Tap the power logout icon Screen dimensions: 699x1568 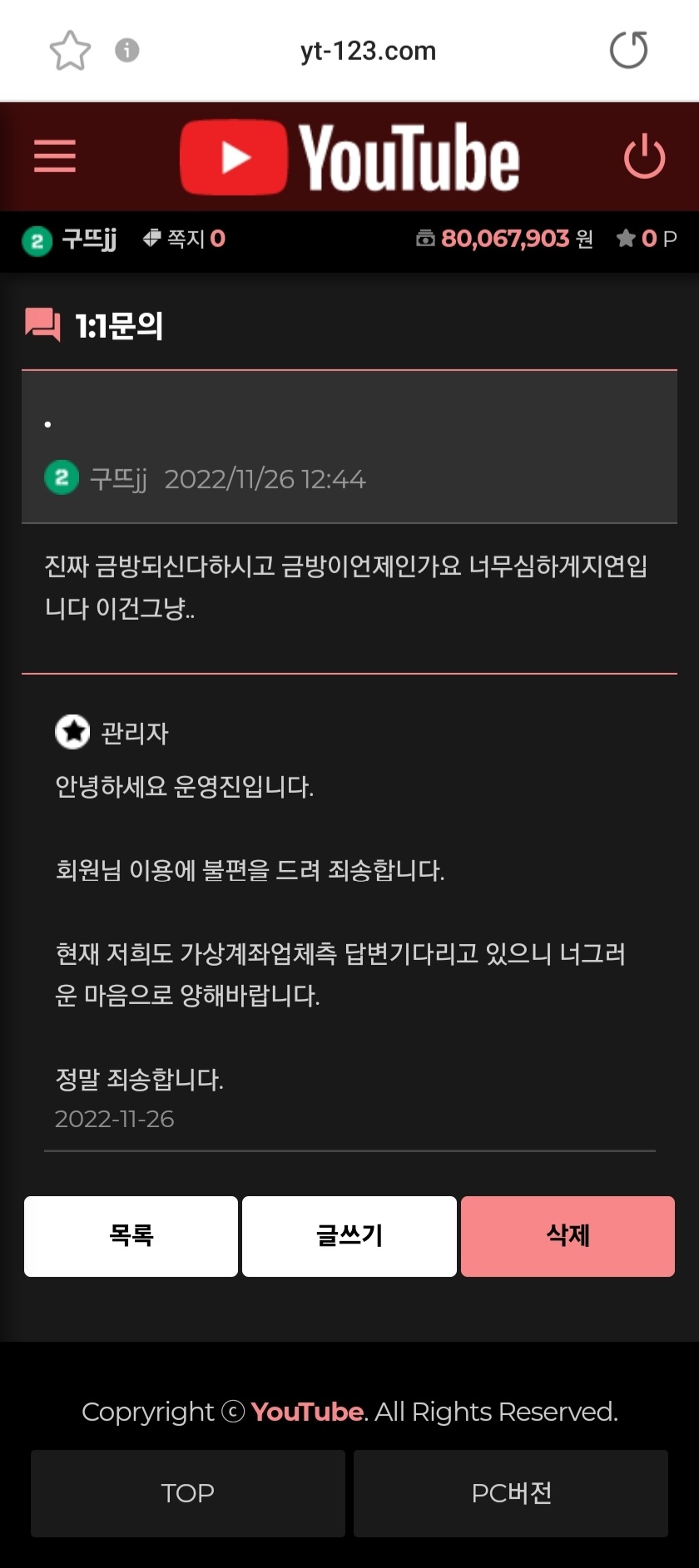coord(644,157)
